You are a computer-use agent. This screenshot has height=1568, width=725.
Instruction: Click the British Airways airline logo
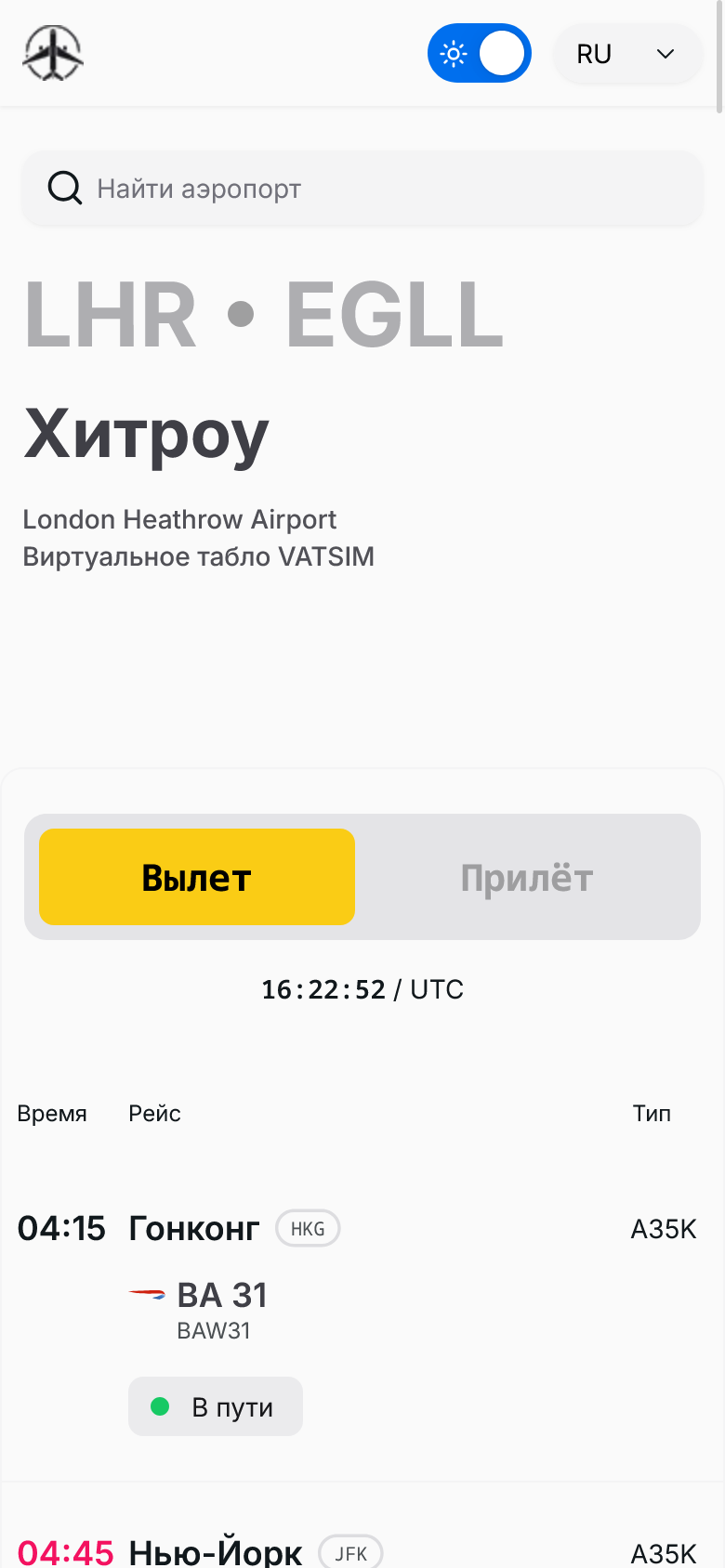pyautogui.click(x=149, y=1295)
